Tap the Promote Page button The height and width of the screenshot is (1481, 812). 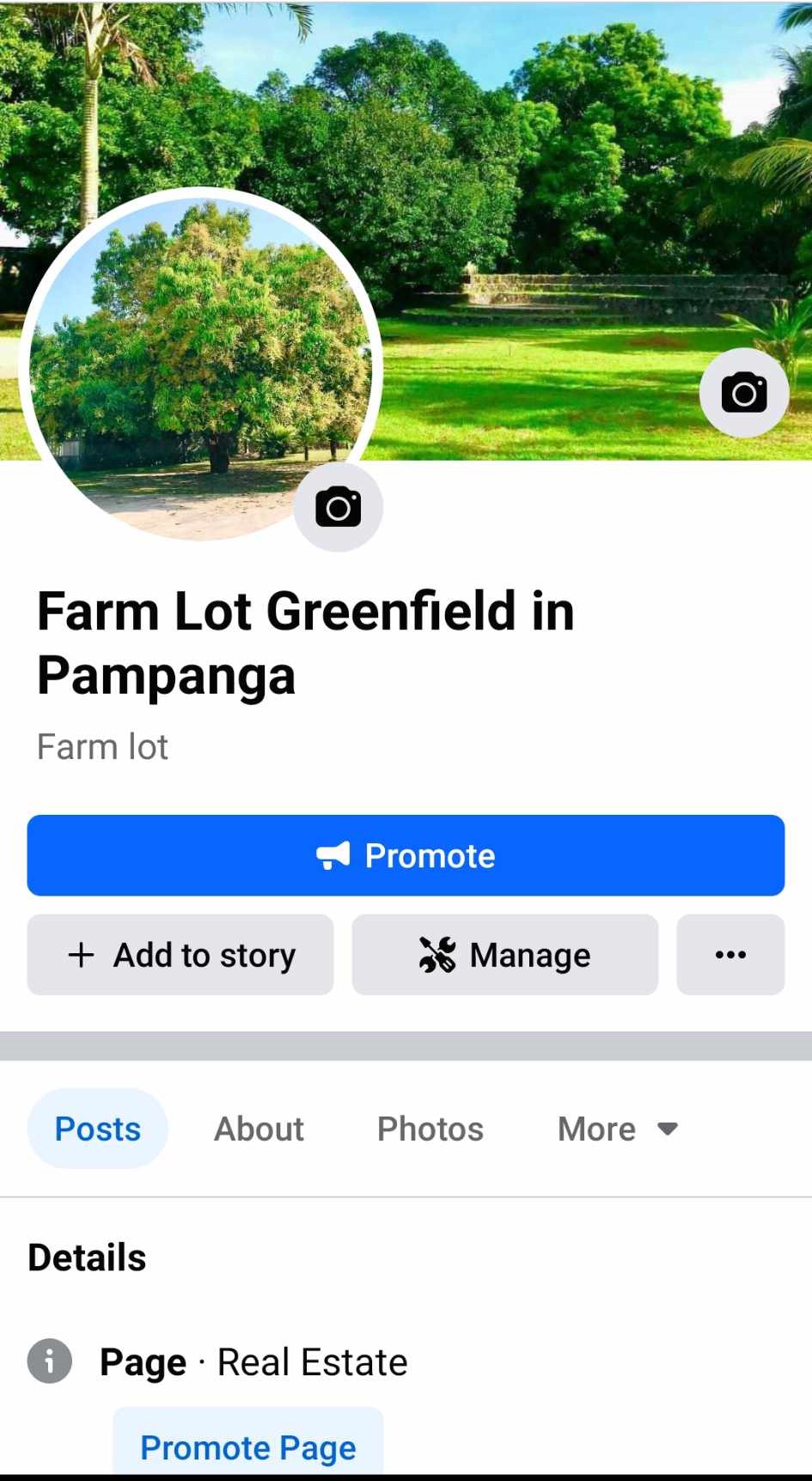point(247,1447)
